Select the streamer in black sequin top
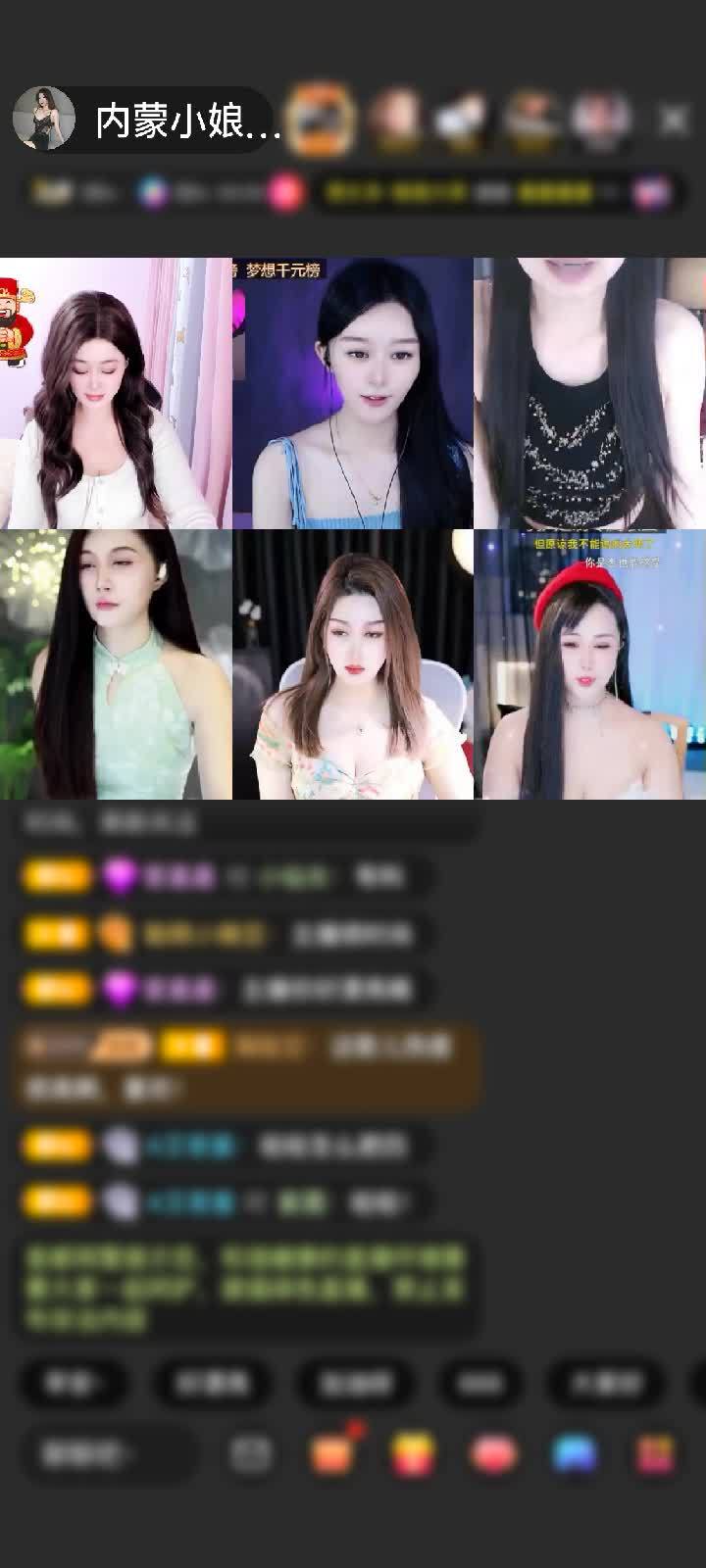The width and height of the screenshot is (706, 1568). pyautogui.click(x=589, y=393)
